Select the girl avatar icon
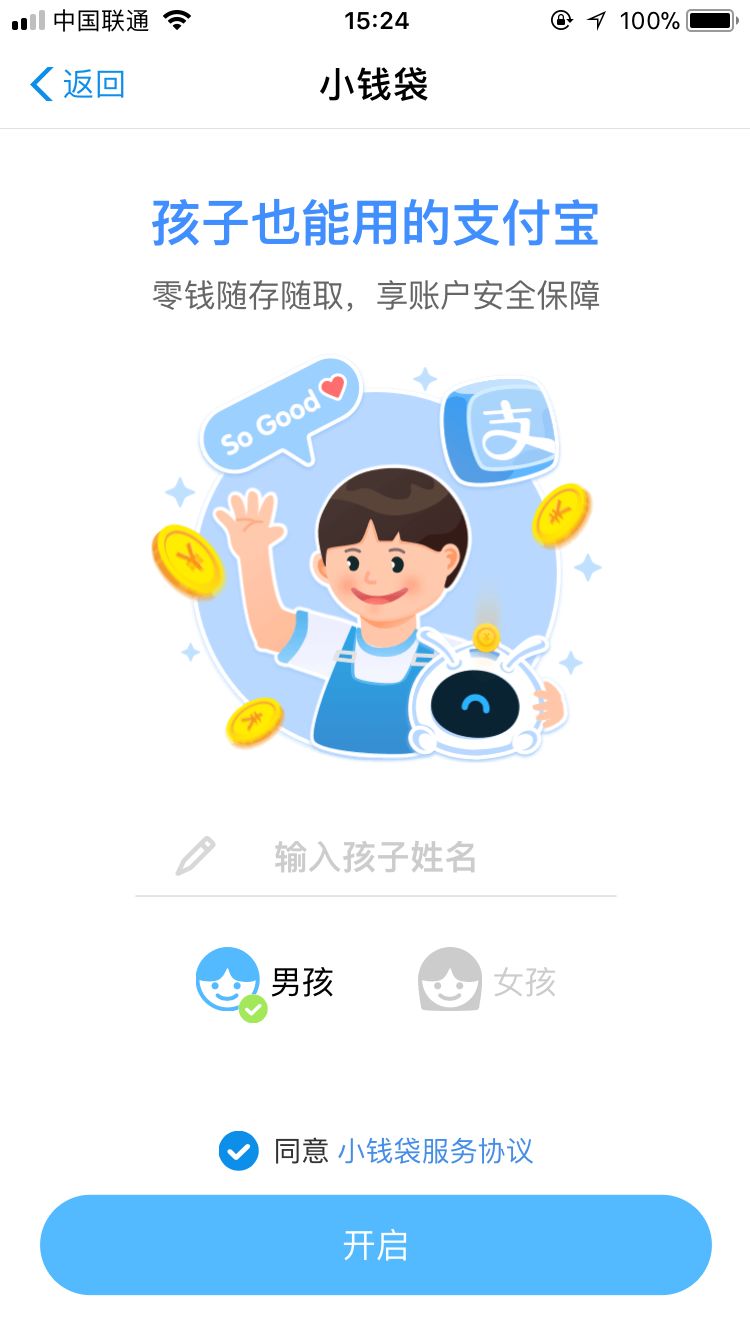This screenshot has width=750, height=1334. [x=449, y=980]
